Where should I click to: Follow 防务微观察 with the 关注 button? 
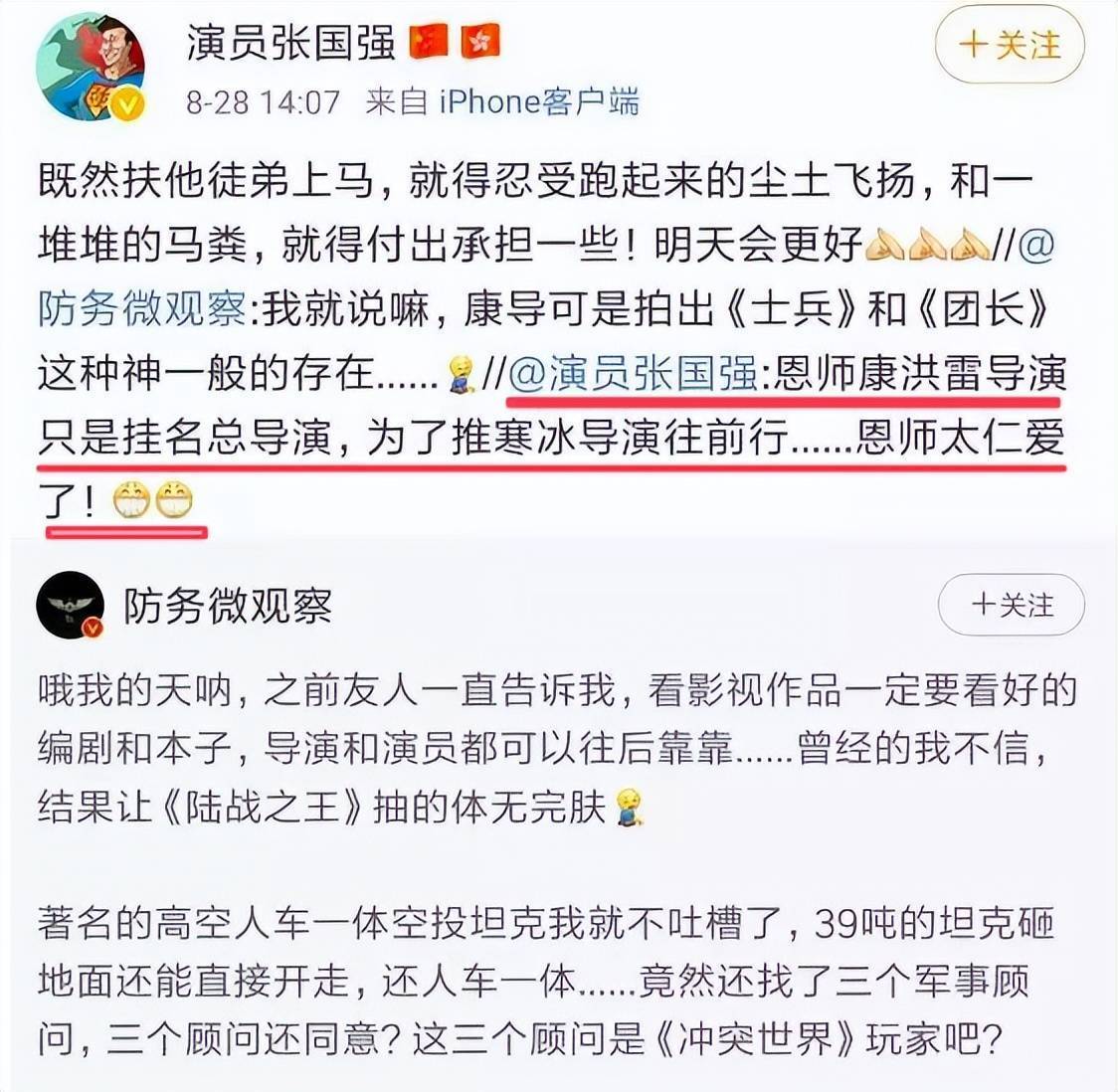1011,605
